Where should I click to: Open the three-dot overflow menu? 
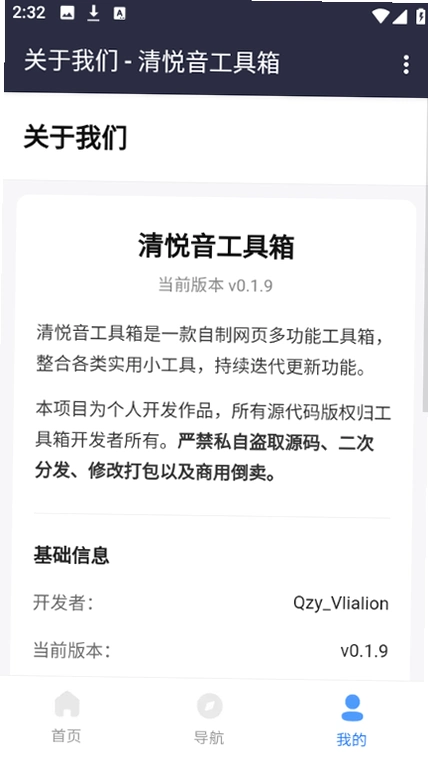tap(406, 65)
